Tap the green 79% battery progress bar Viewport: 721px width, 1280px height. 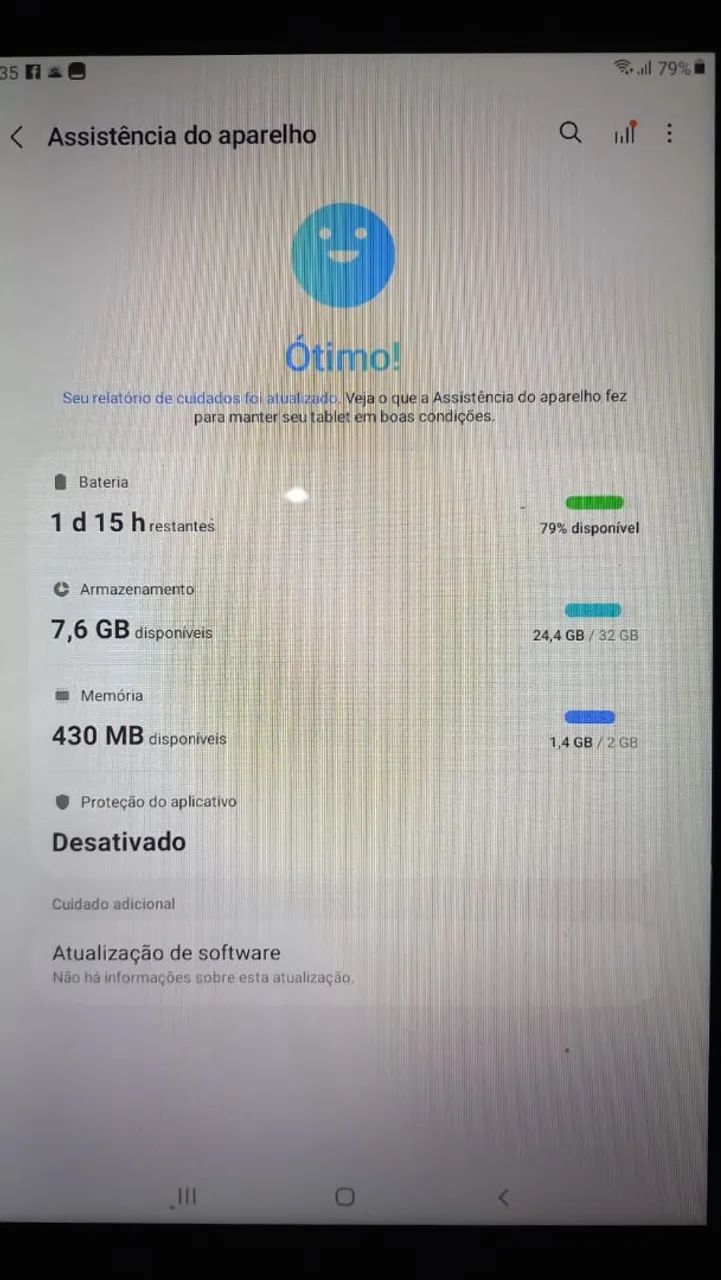(594, 503)
